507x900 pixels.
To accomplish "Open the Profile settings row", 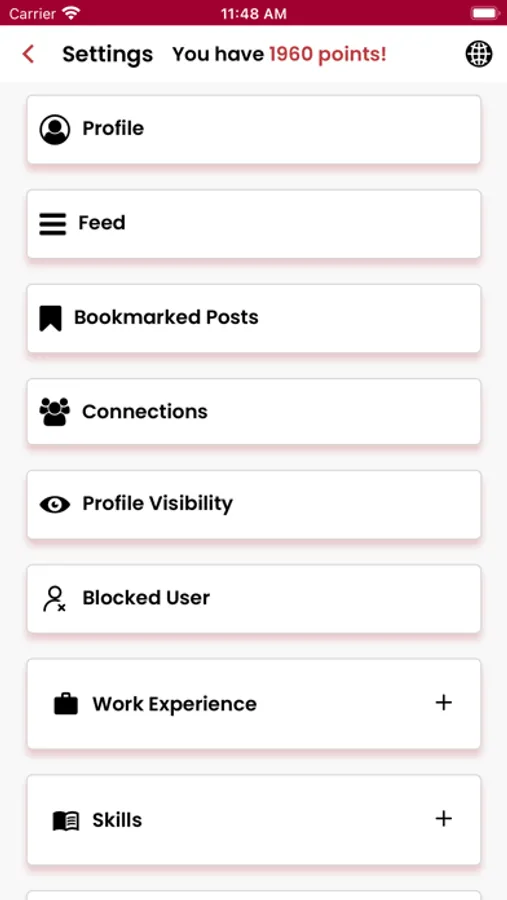I will (x=254, y=130).
